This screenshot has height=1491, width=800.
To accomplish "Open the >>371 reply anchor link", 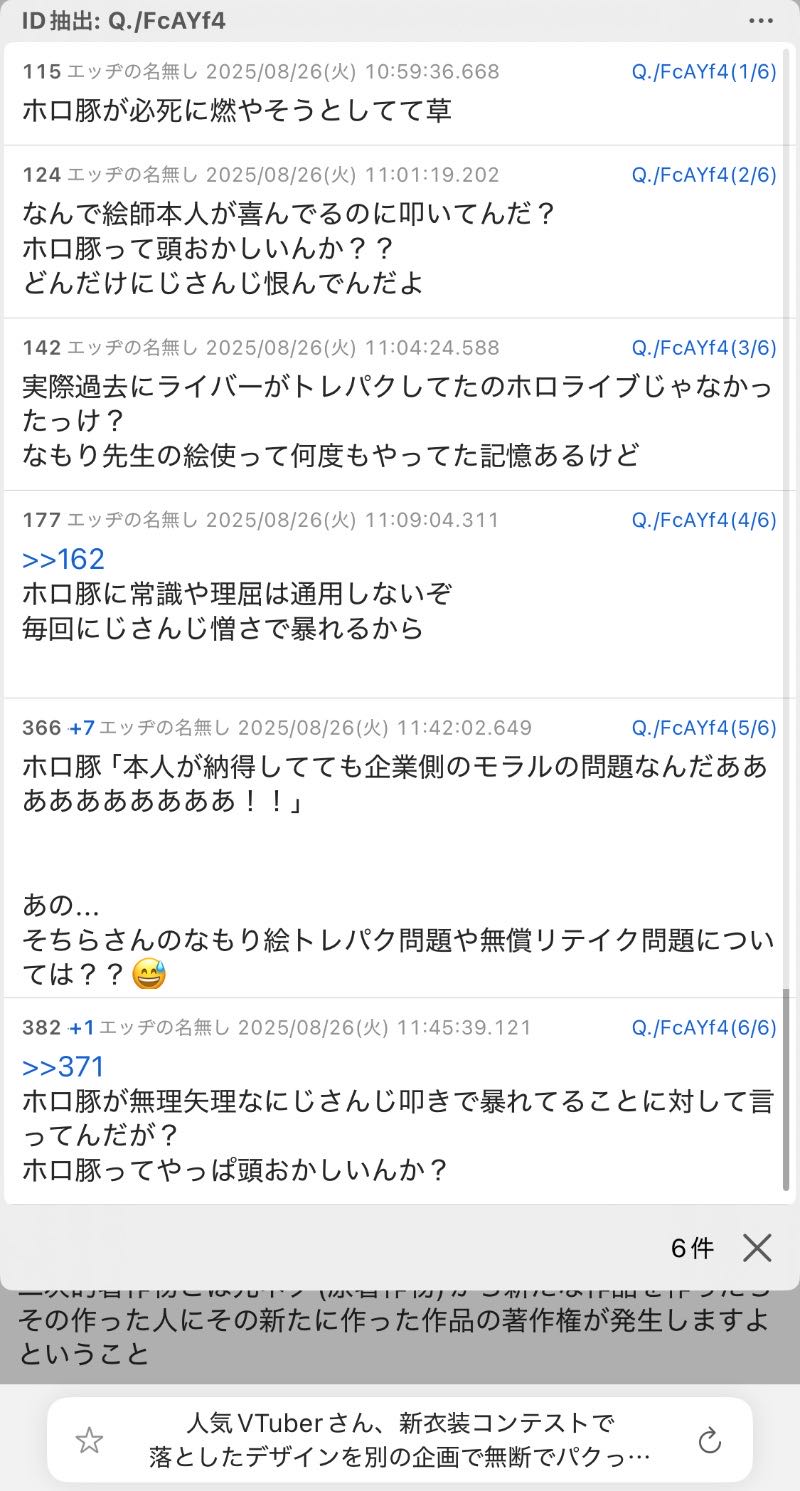I will (x=63, y=1067).
